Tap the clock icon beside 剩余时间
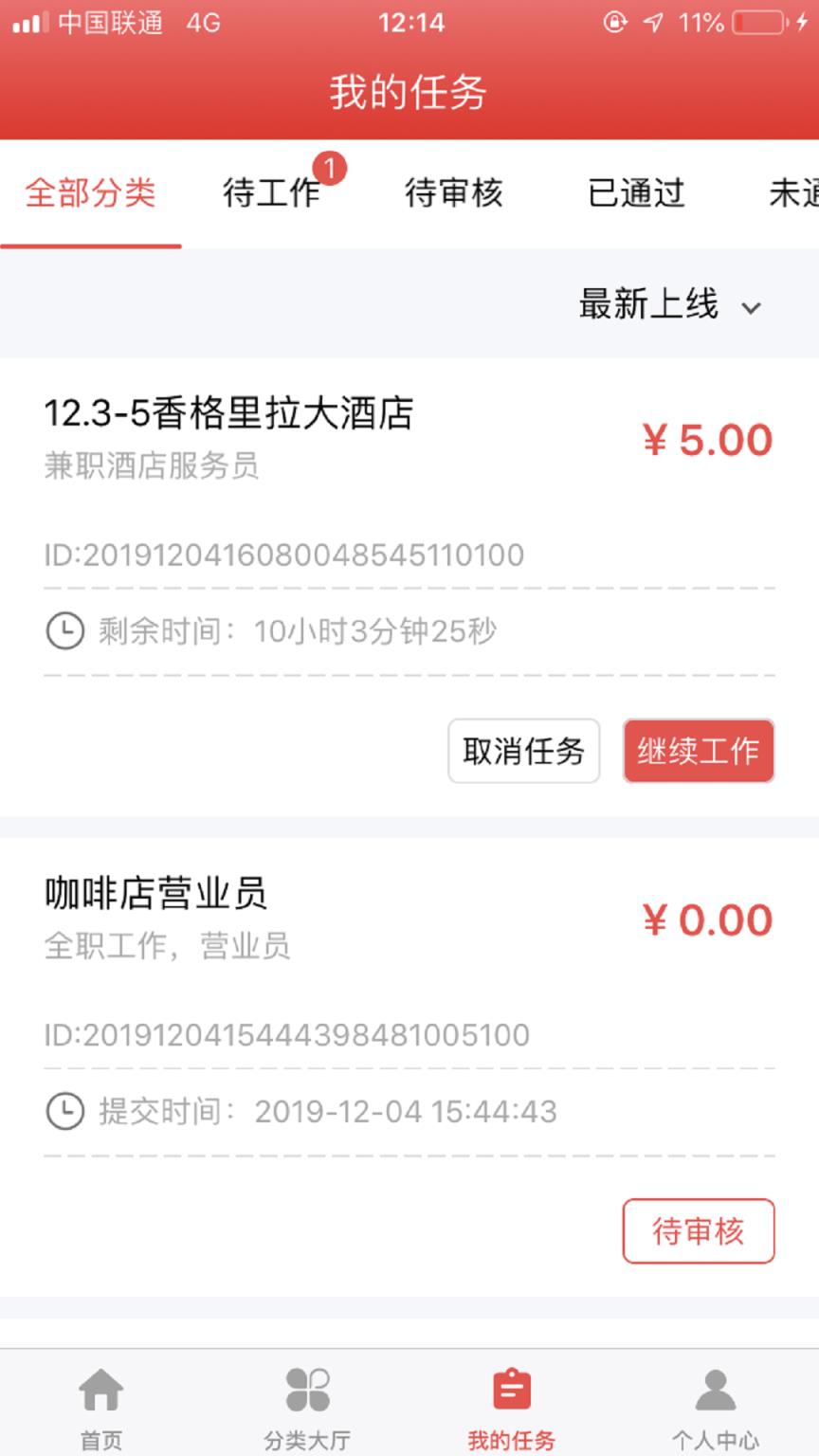This screenshot has height=1456, width=819. [x=64, y=629]
